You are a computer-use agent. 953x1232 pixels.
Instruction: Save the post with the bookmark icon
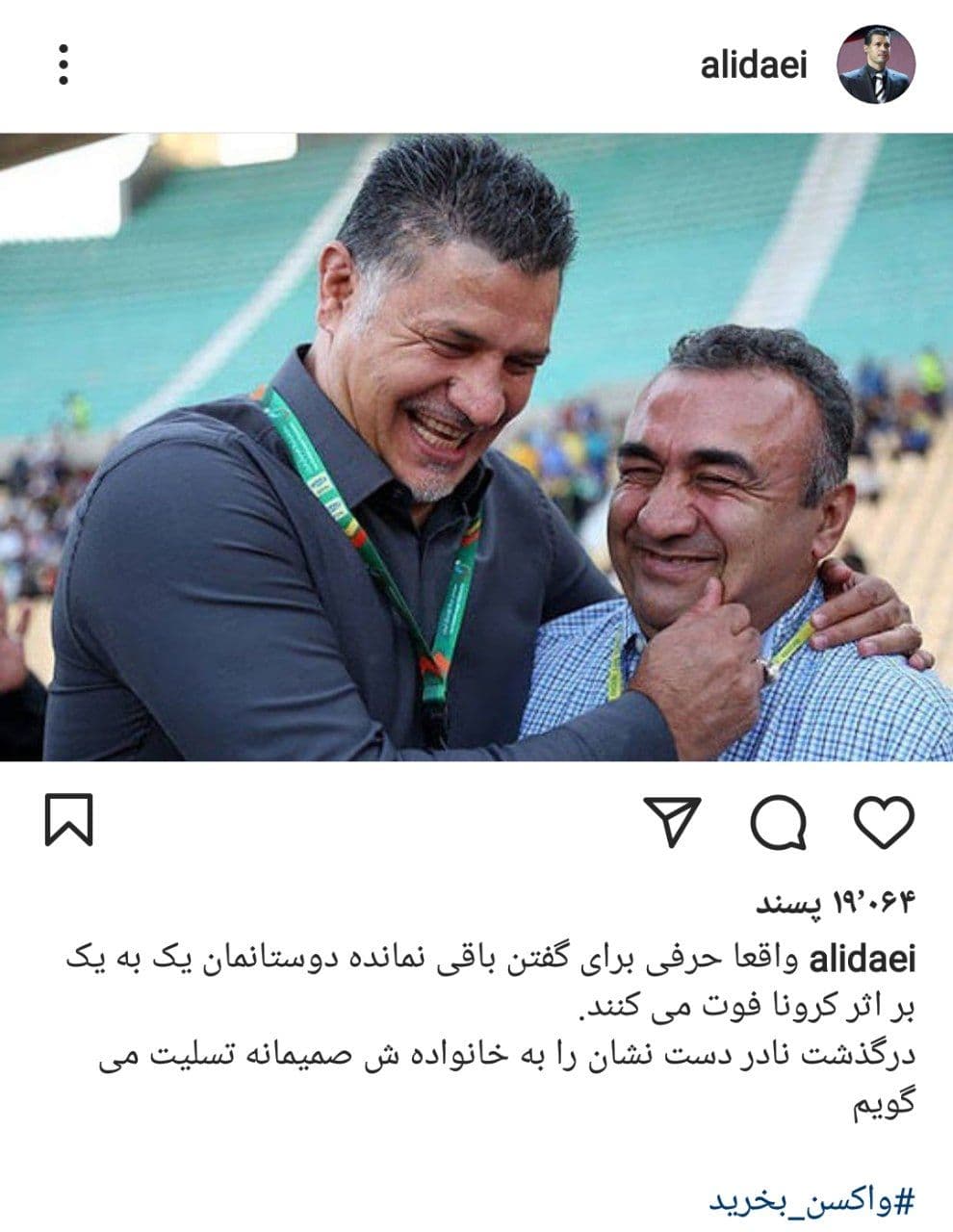[x=69, y=820]
